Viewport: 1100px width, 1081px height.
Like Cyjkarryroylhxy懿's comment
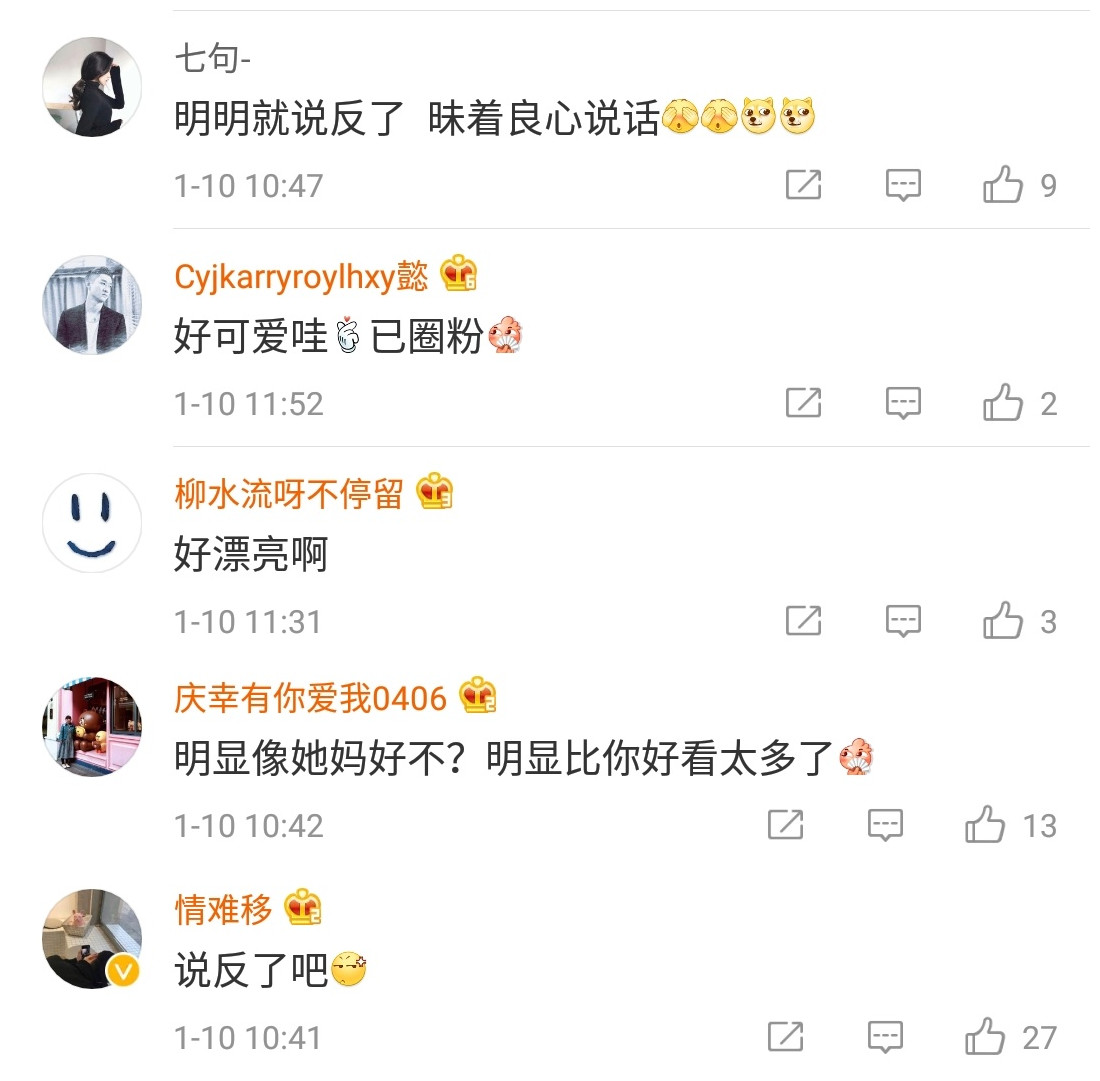1003,403
